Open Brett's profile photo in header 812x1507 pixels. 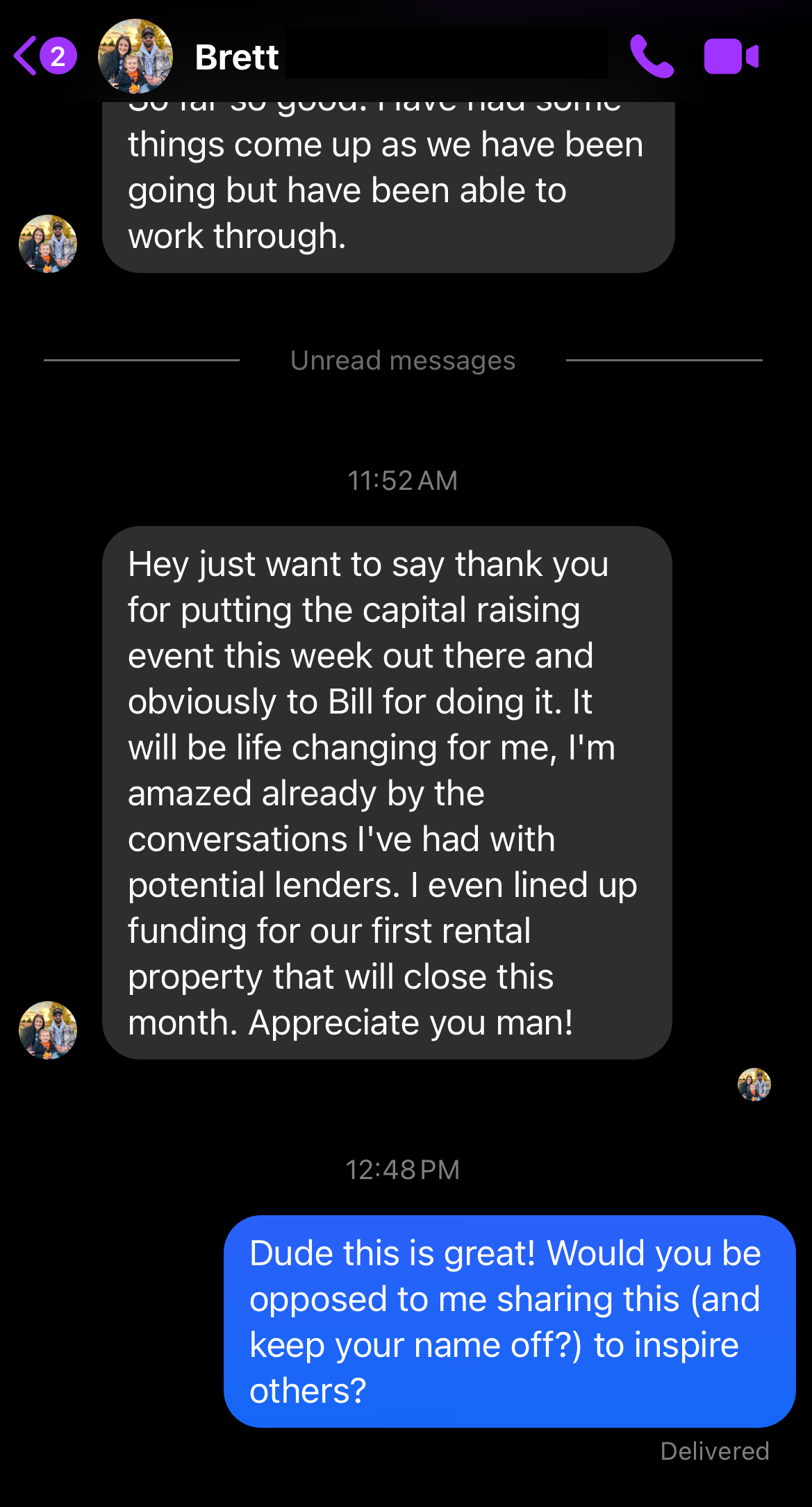[135, 56]
